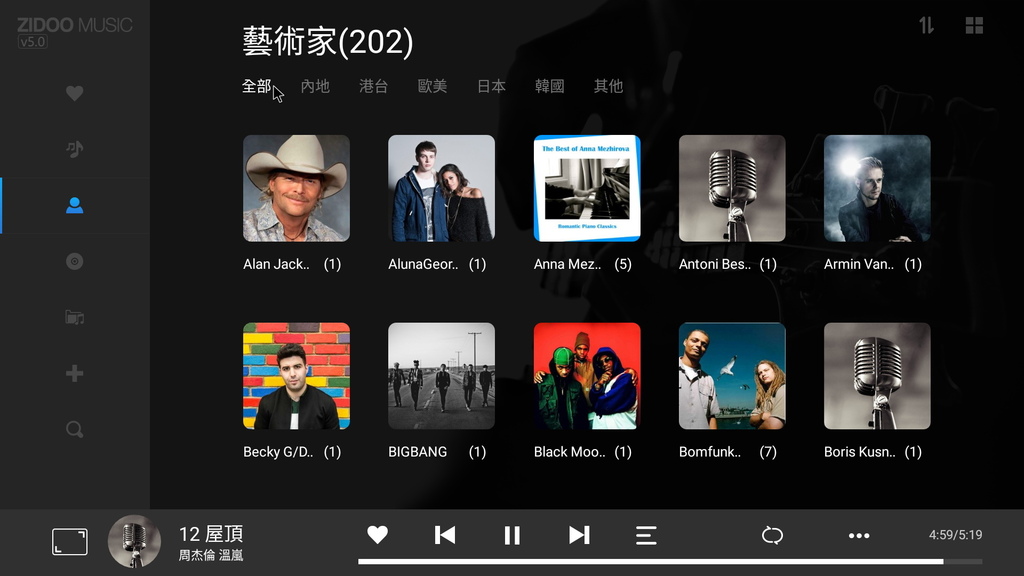This screenshot has width=1024, height=576.
Task: Open the music folders section
Action: tap(74, 317)
